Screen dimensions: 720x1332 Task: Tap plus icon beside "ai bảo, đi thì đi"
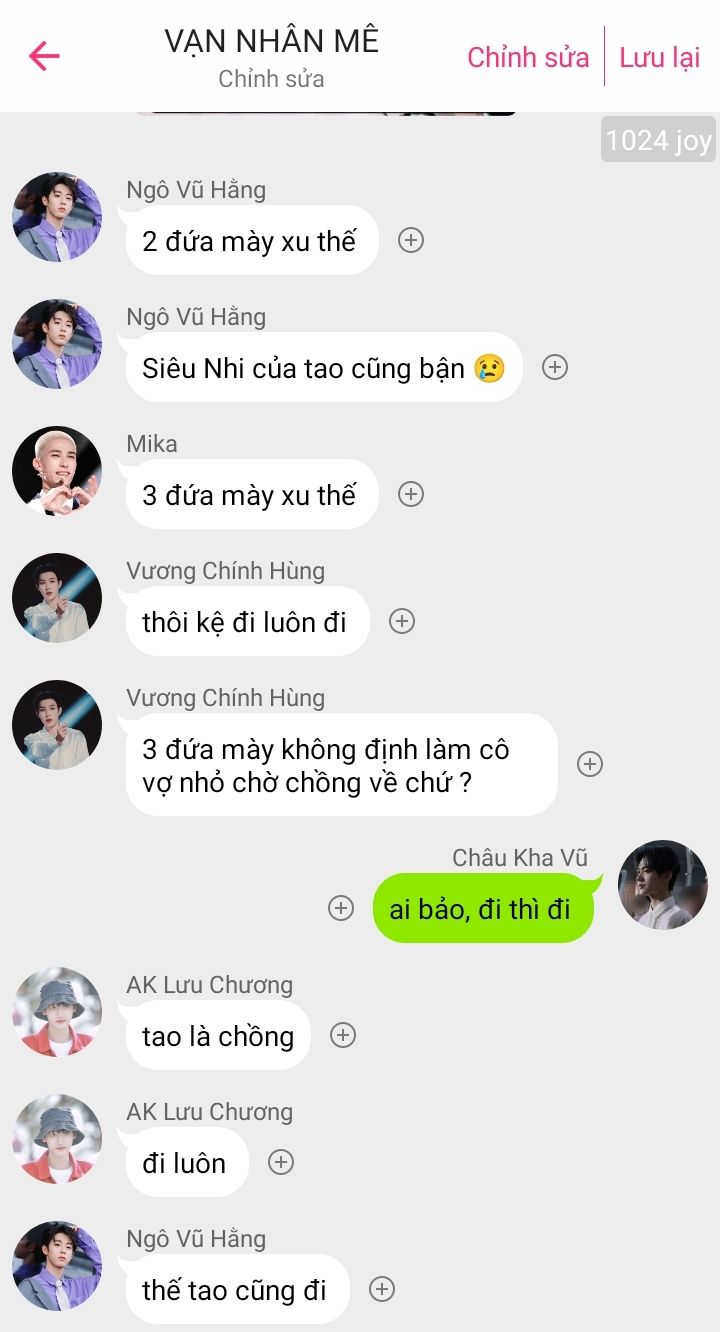coord(341,908)
